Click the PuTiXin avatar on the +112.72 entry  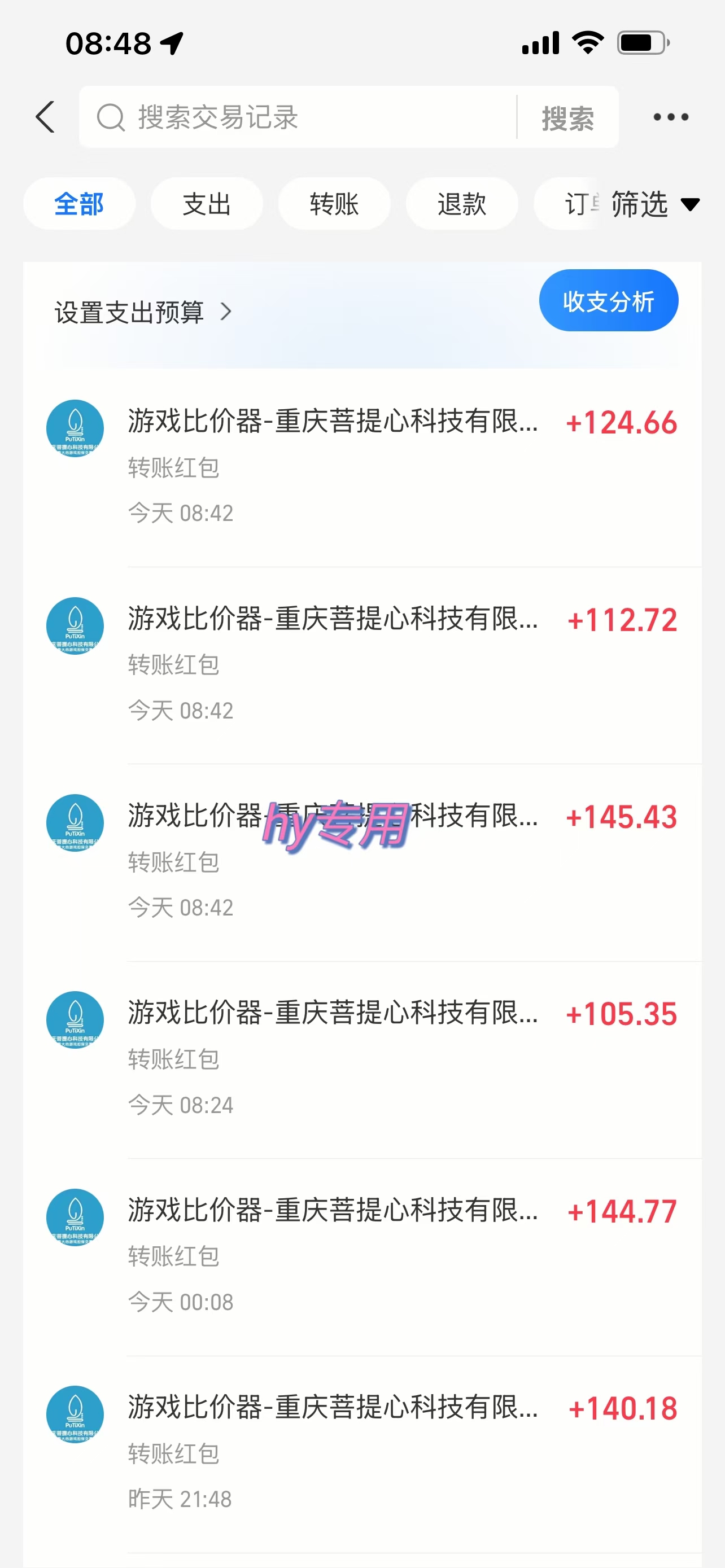click(76, 625)
